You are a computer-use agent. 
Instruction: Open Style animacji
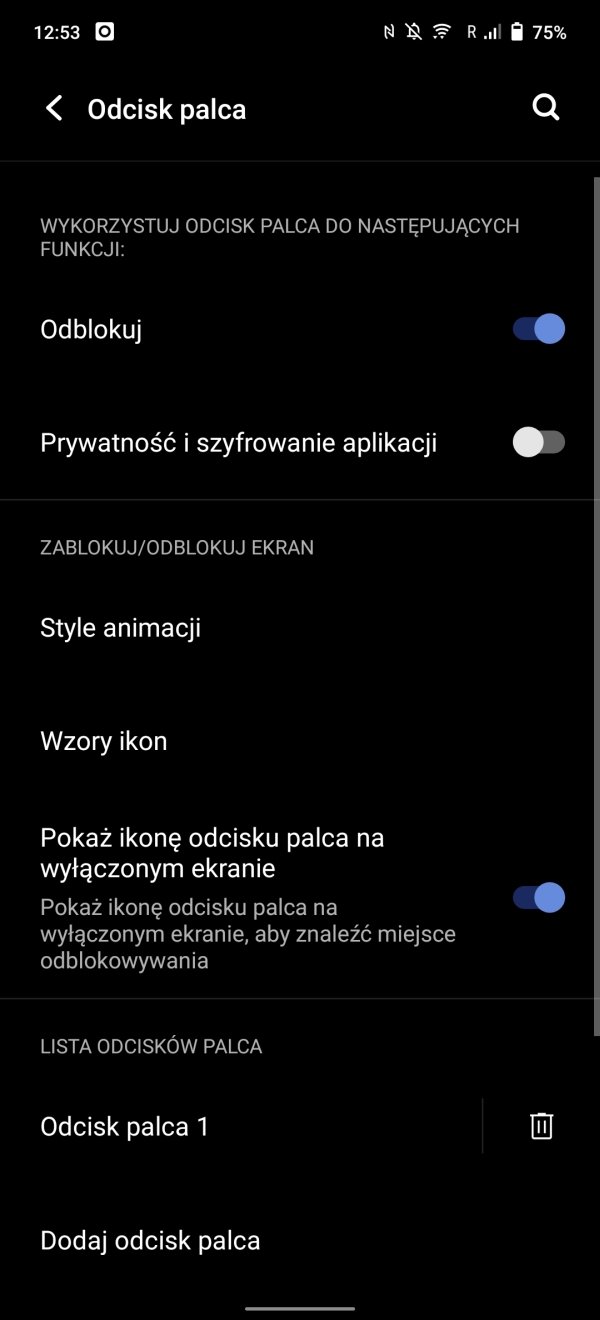click(300, 628)
